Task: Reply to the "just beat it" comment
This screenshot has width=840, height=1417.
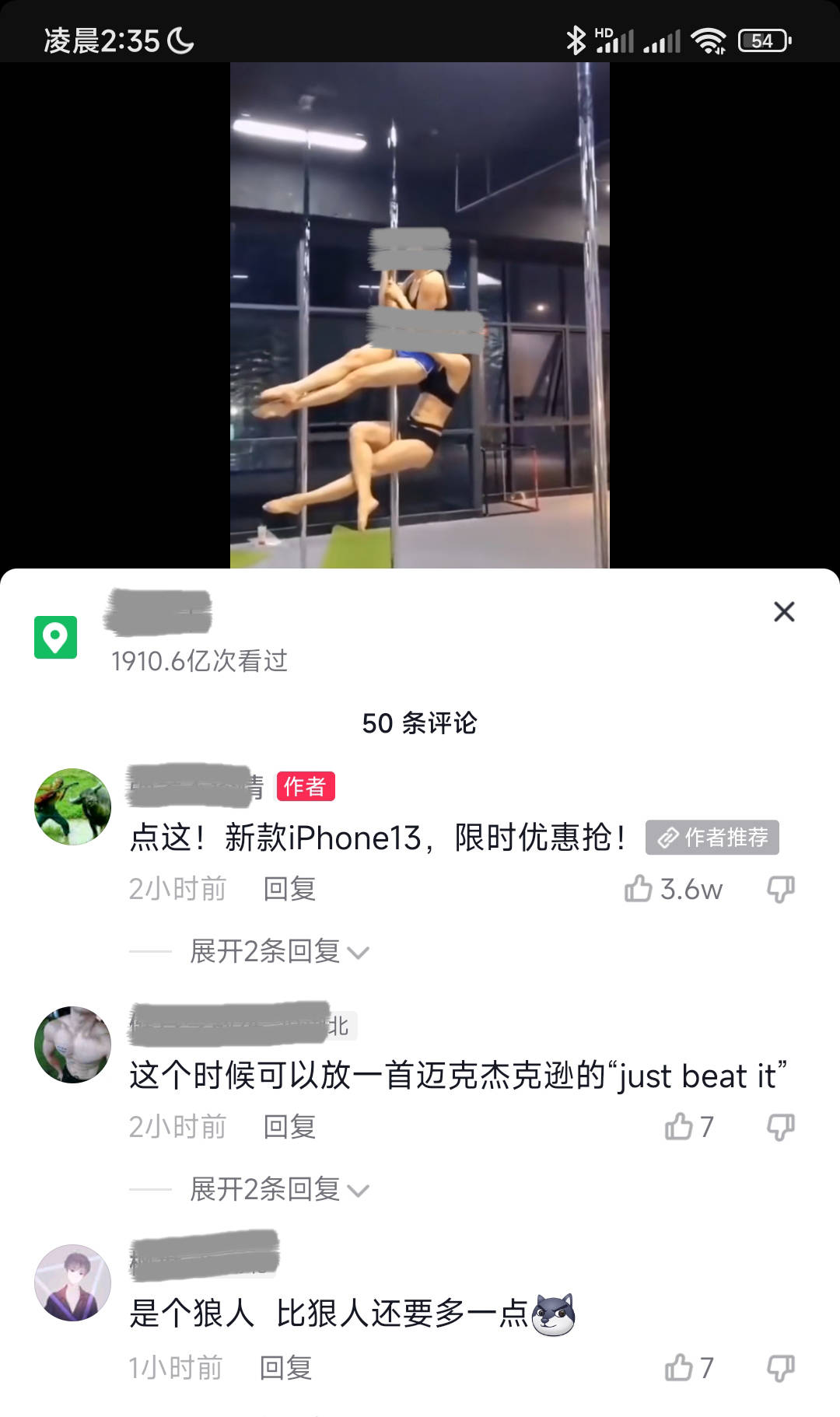Action: (x=289, y=1127)
